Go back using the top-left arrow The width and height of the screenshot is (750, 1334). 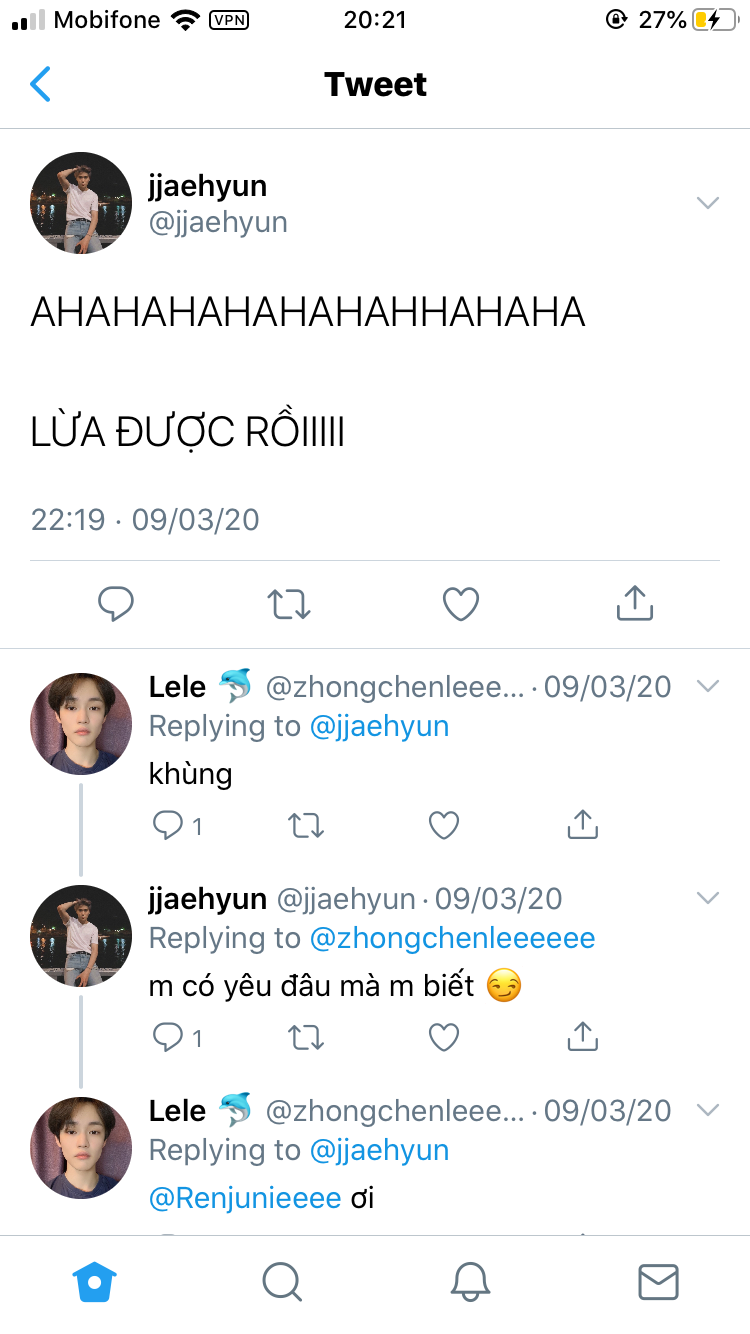[40, 84]
